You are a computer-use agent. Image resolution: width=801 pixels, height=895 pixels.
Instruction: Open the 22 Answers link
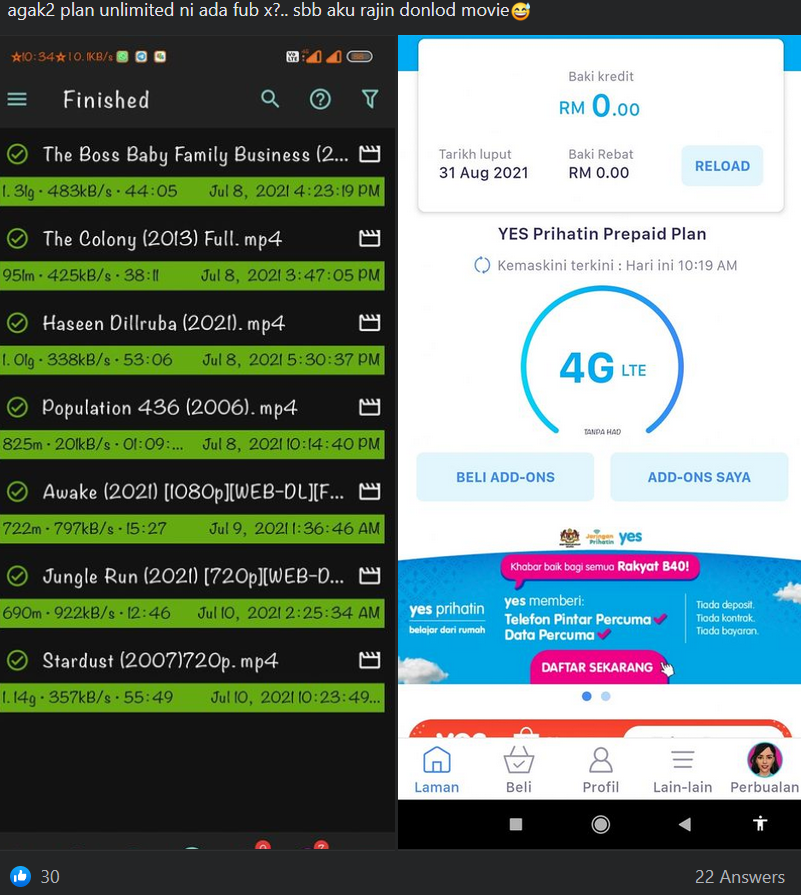[x=739, y=877]
